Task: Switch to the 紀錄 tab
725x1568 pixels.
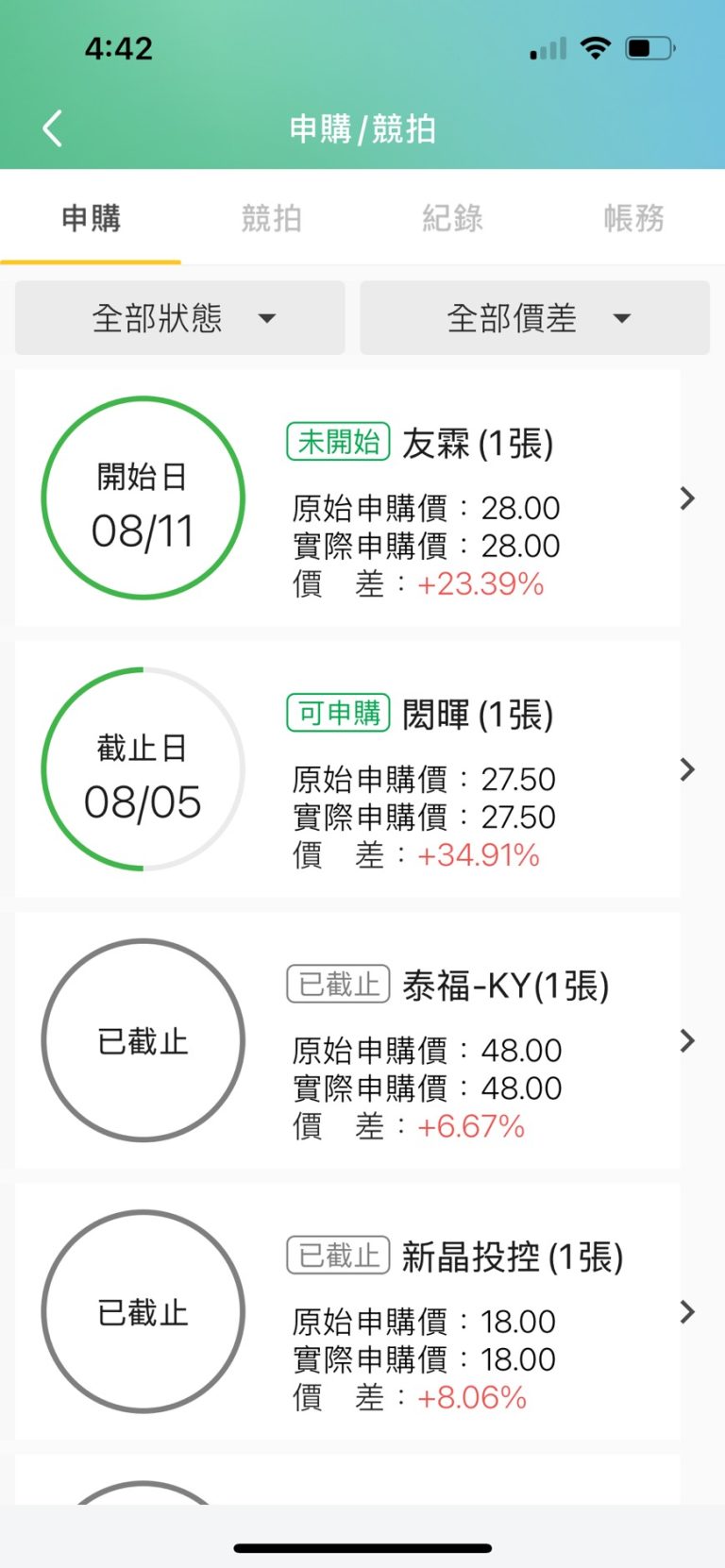Action: pyautogui.click(x=452, y=218)
